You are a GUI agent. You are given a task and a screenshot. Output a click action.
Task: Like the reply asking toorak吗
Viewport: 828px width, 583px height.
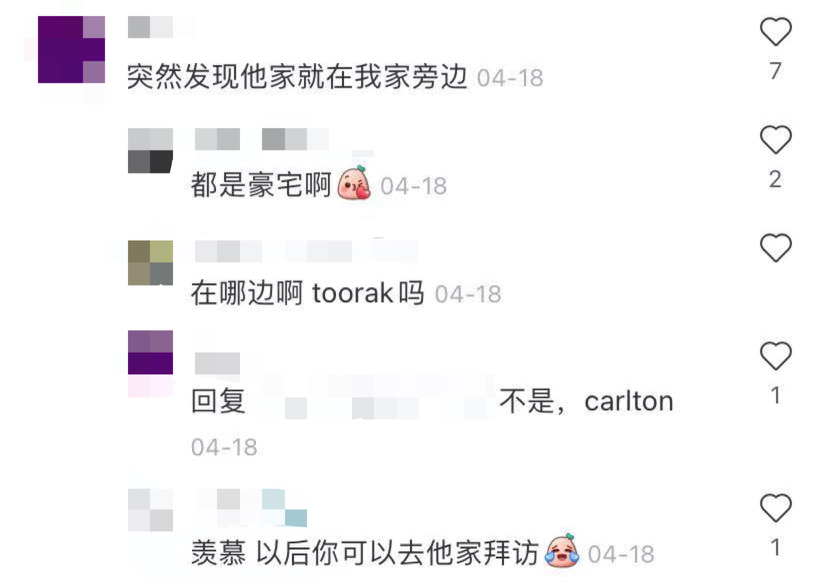(x=776, y=248)
